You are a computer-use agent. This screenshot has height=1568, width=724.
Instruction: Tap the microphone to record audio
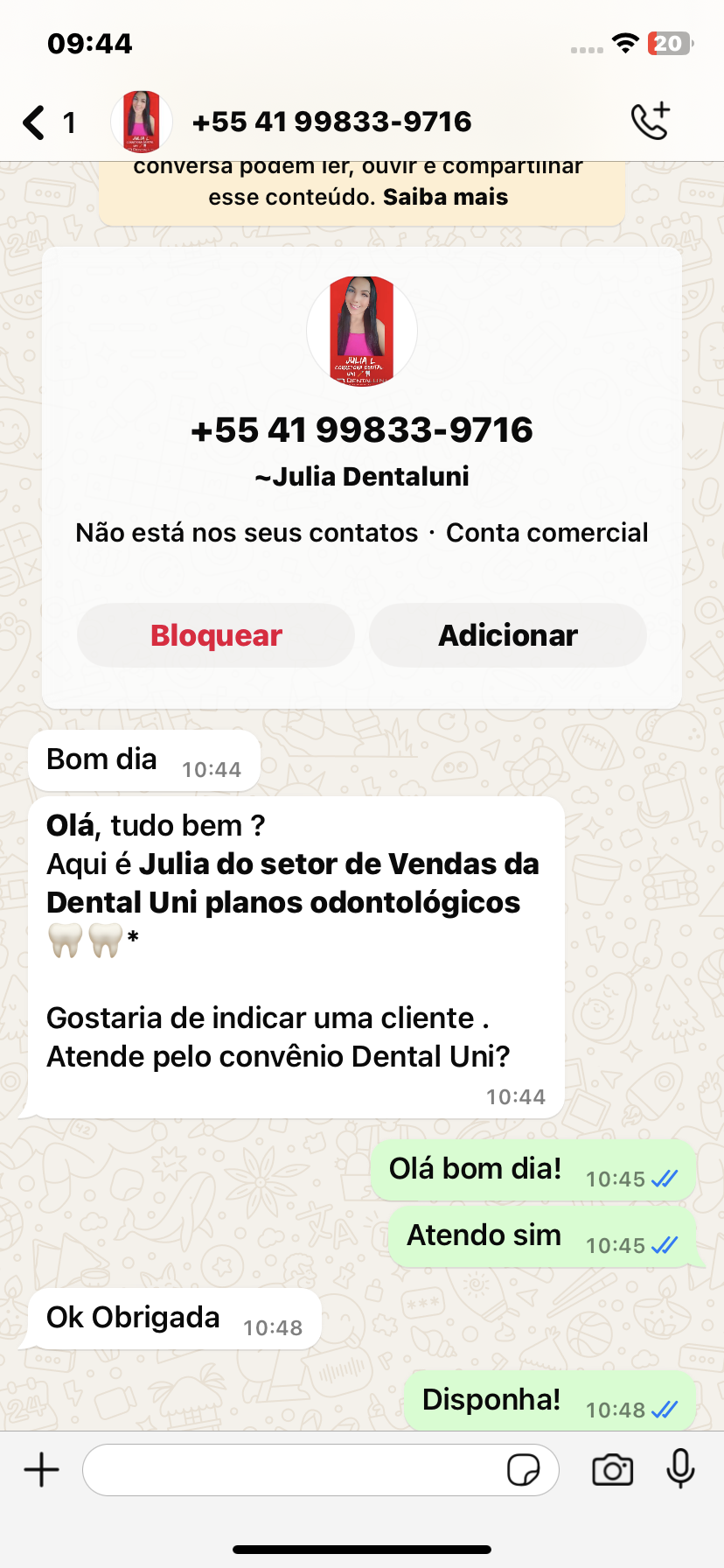point(680,1469)
